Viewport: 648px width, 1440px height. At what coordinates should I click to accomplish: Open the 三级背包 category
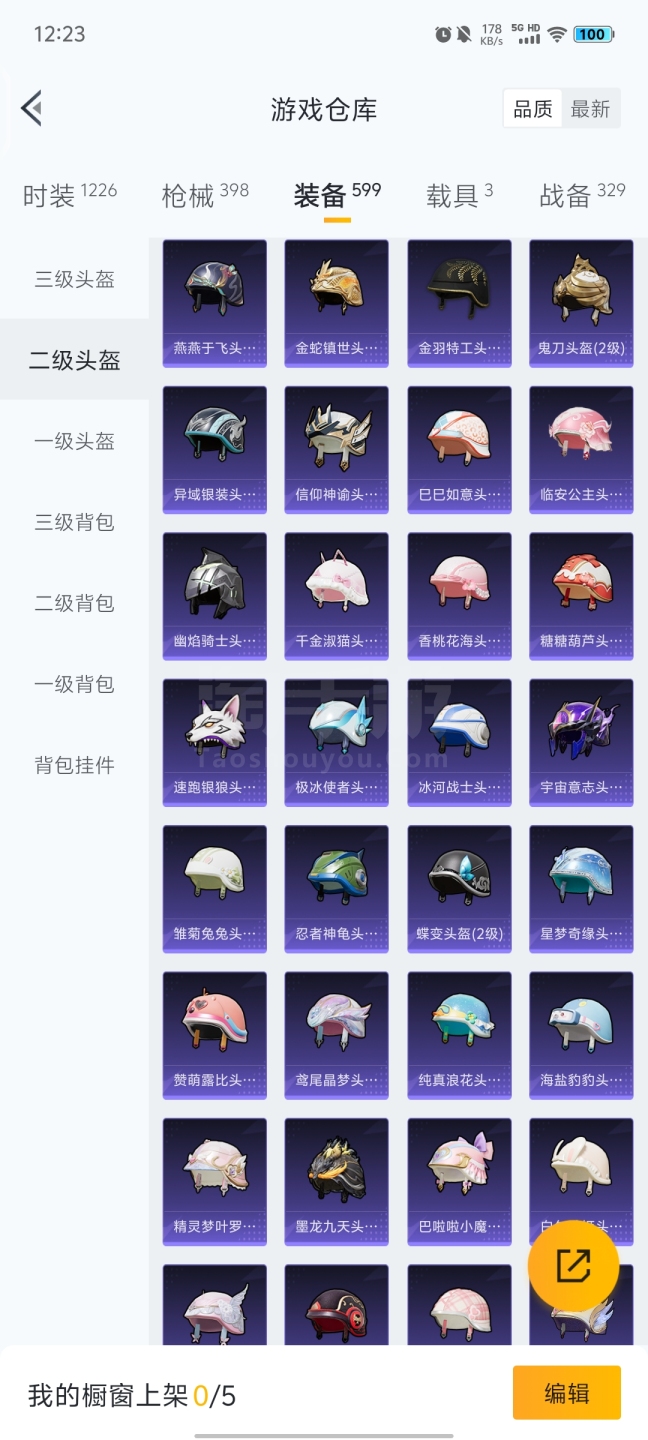(75, 522)
